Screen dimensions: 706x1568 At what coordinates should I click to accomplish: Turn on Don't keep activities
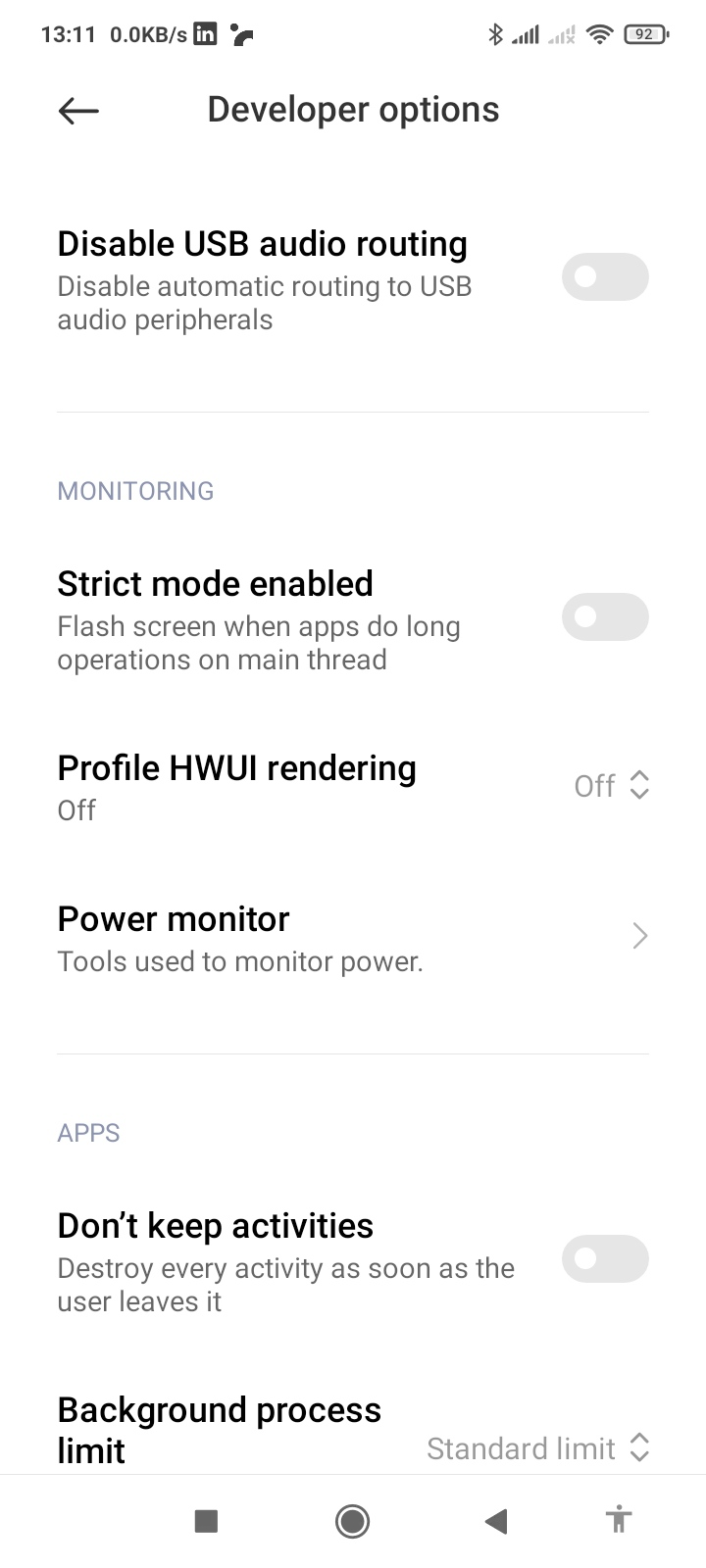click(604, 1259)
